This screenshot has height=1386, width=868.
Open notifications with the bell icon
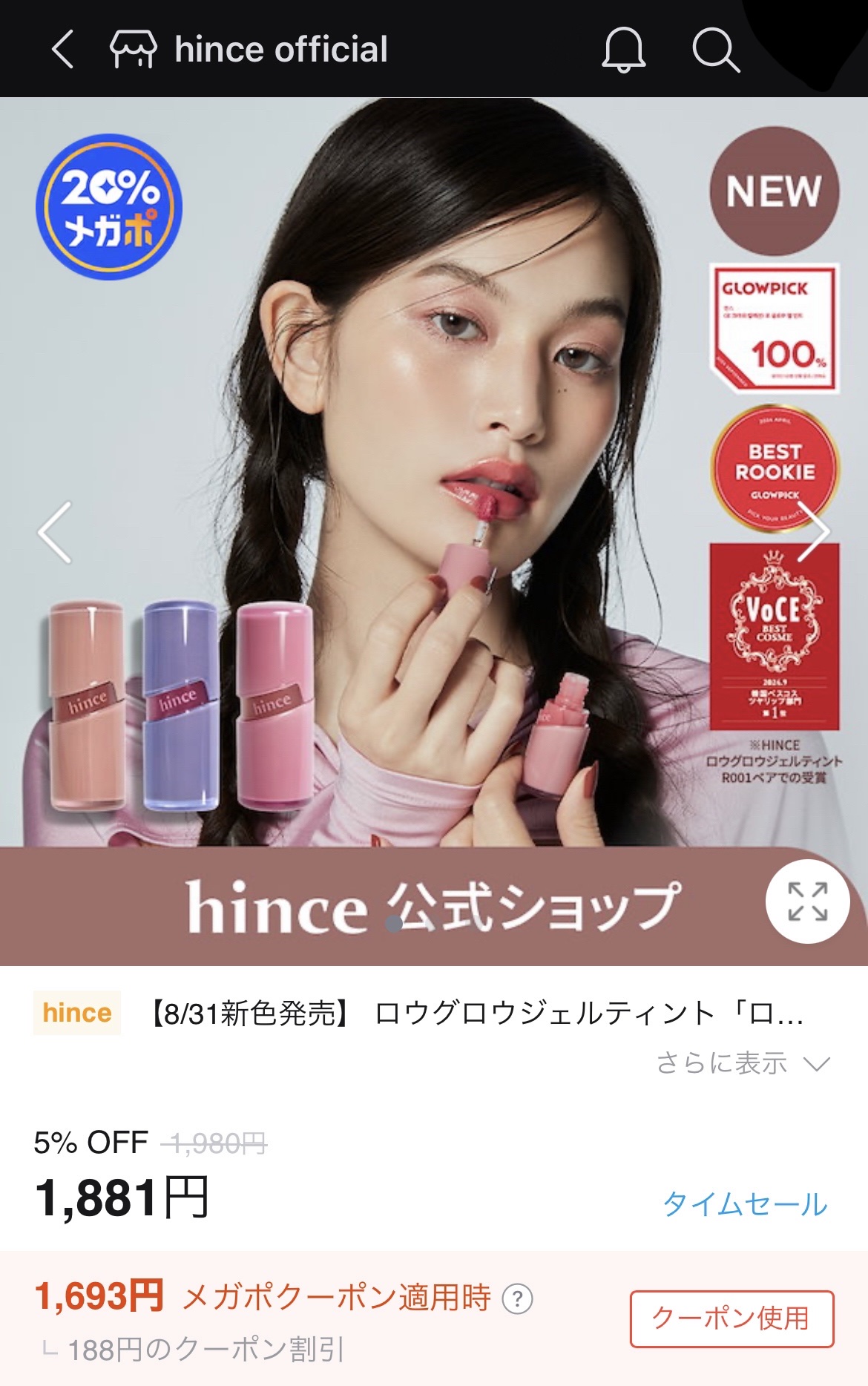pyautogui.click(x=625, y=49)
